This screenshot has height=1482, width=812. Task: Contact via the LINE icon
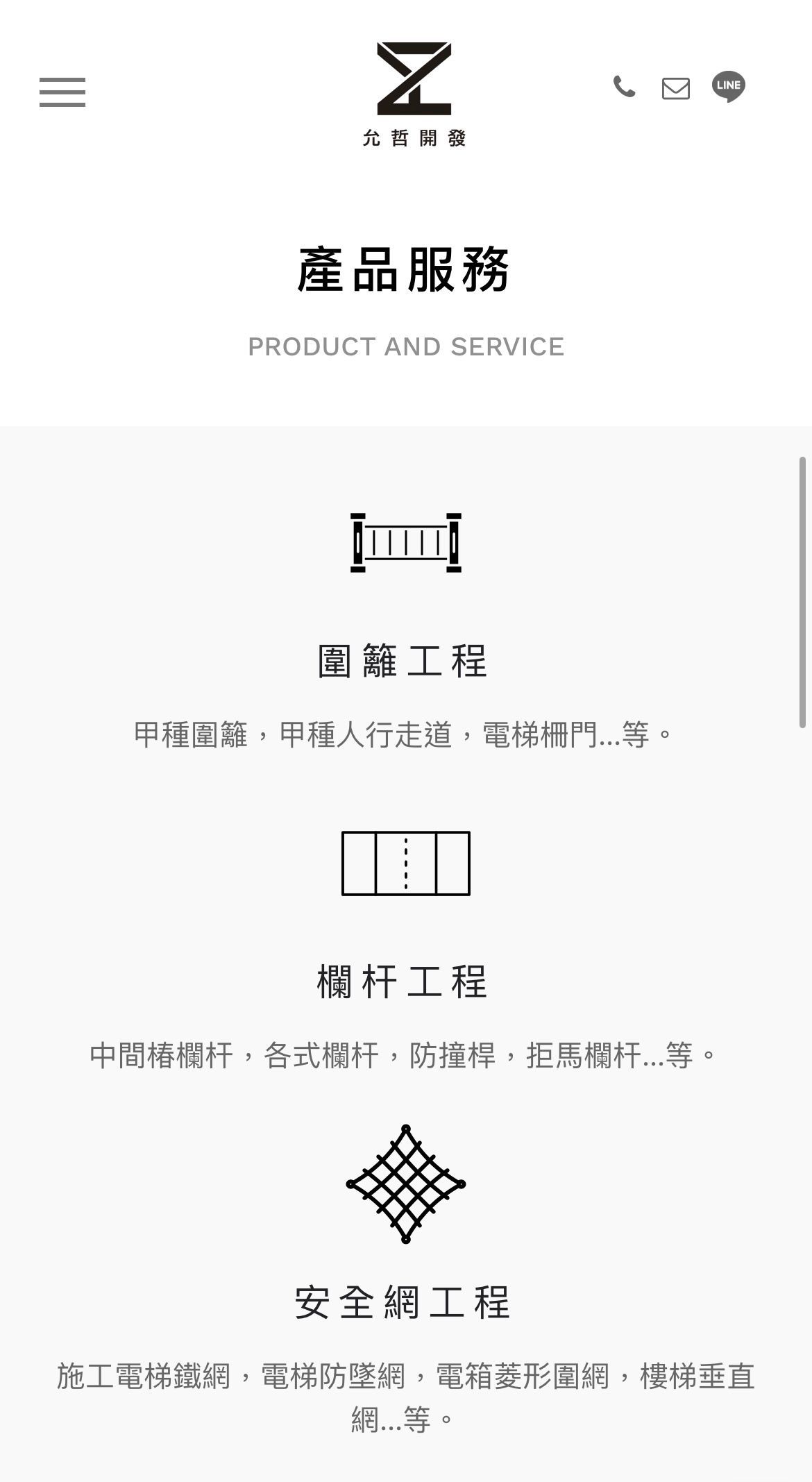pyautogui.click(x=728, y=87)
